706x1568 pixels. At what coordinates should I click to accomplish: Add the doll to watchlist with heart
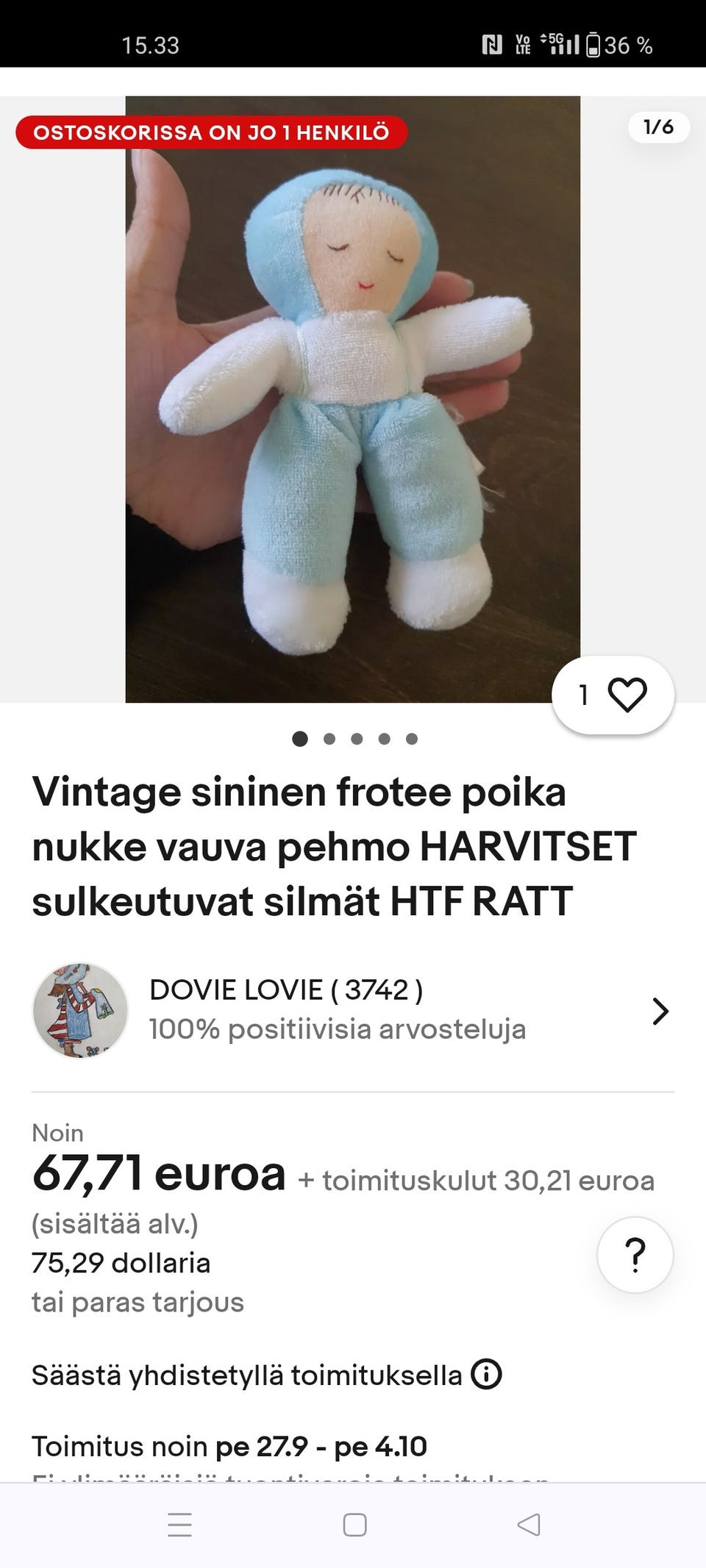coord(627,695)
